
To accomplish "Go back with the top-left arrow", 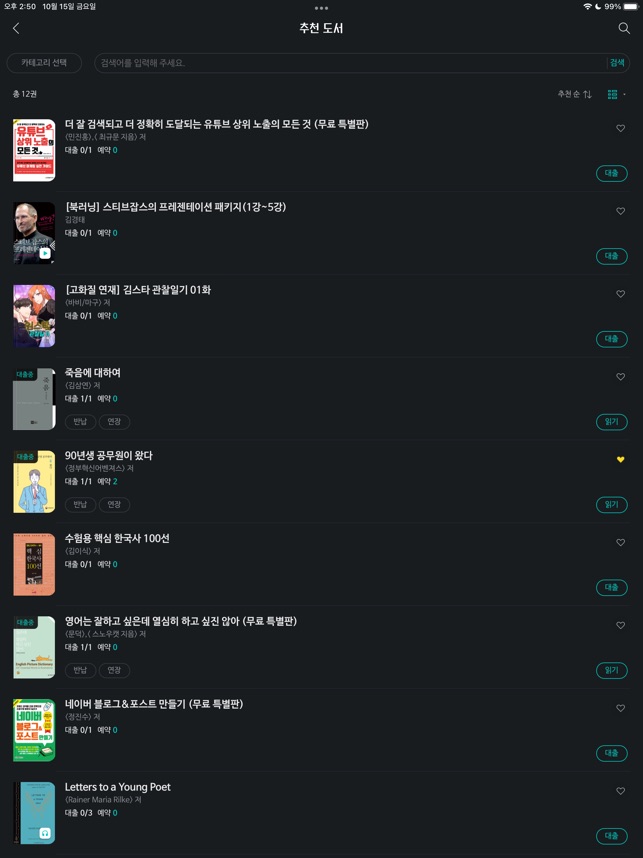I will click(16, 28).
